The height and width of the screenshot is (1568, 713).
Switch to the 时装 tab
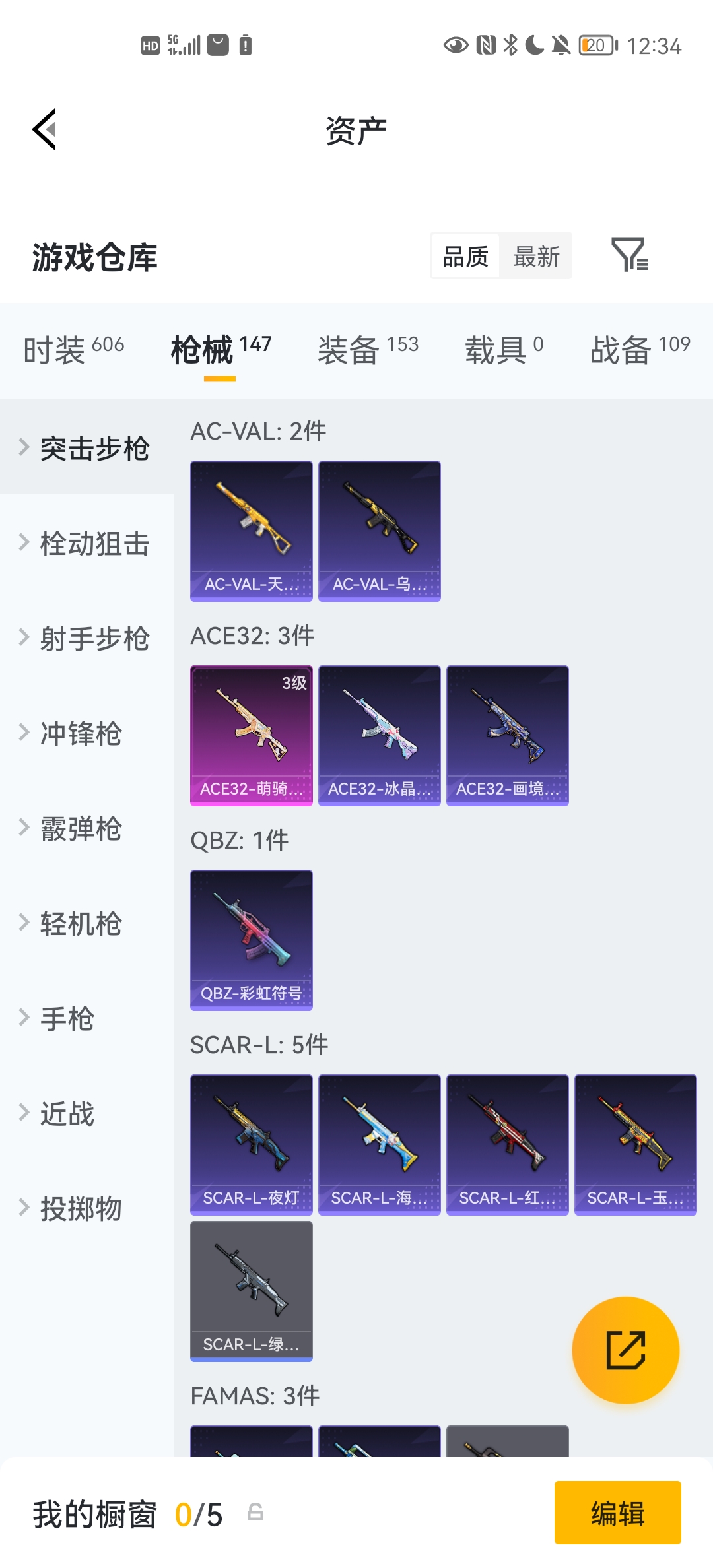coord(73,349)
